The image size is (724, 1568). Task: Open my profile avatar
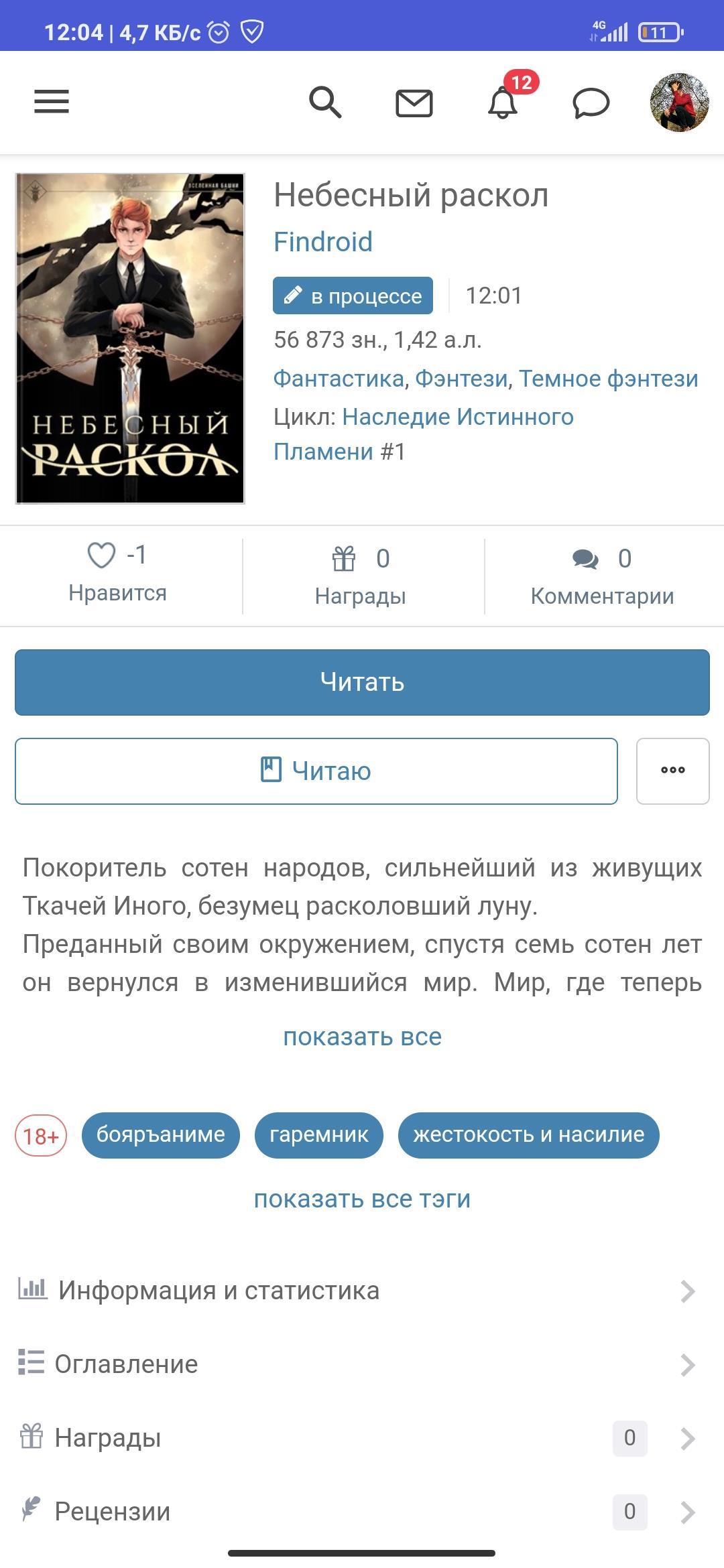coord(679,103)
